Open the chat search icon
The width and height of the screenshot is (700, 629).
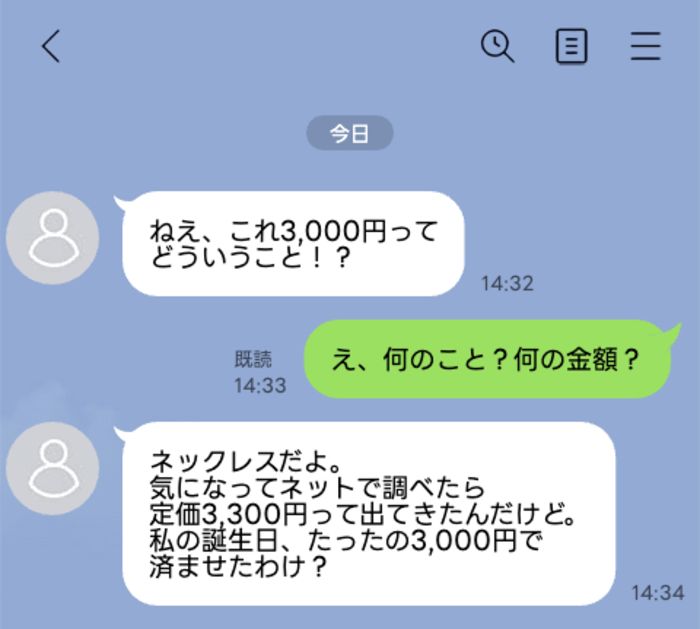click(x=497, y=46)
